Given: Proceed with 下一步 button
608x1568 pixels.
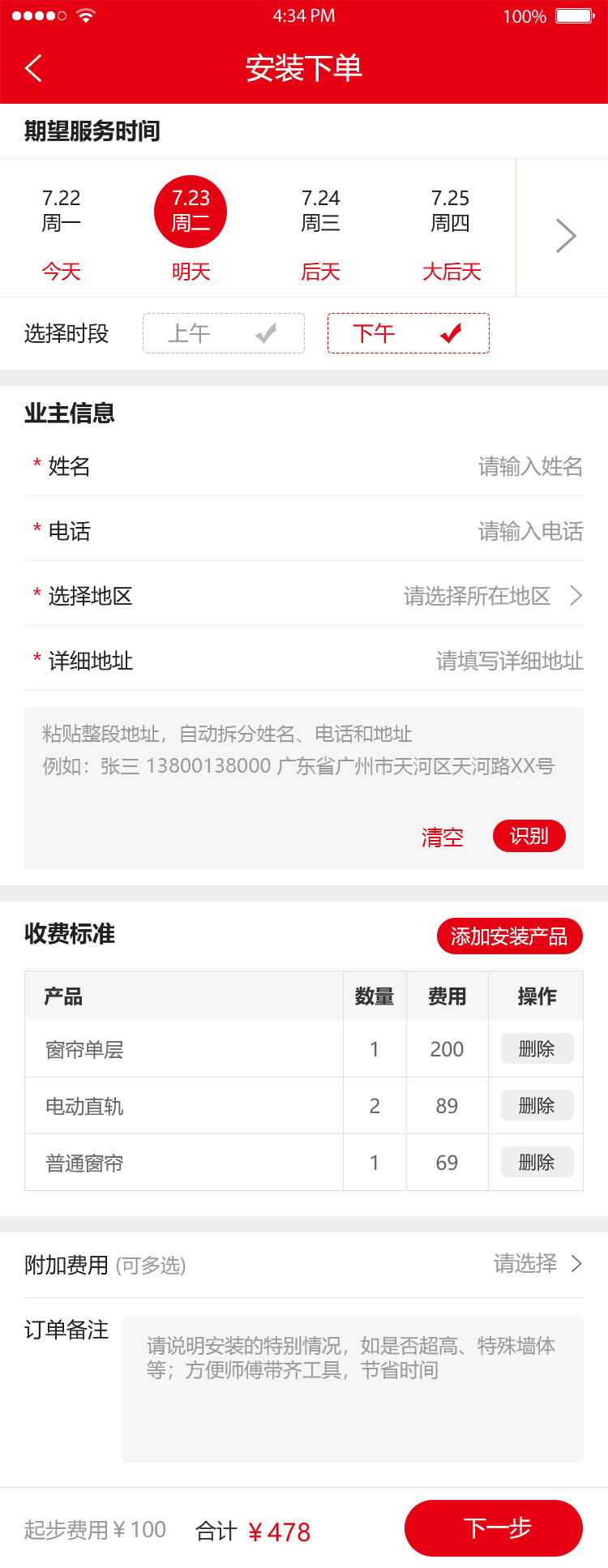Looking at the screenshot, I should coord(493,1528).
